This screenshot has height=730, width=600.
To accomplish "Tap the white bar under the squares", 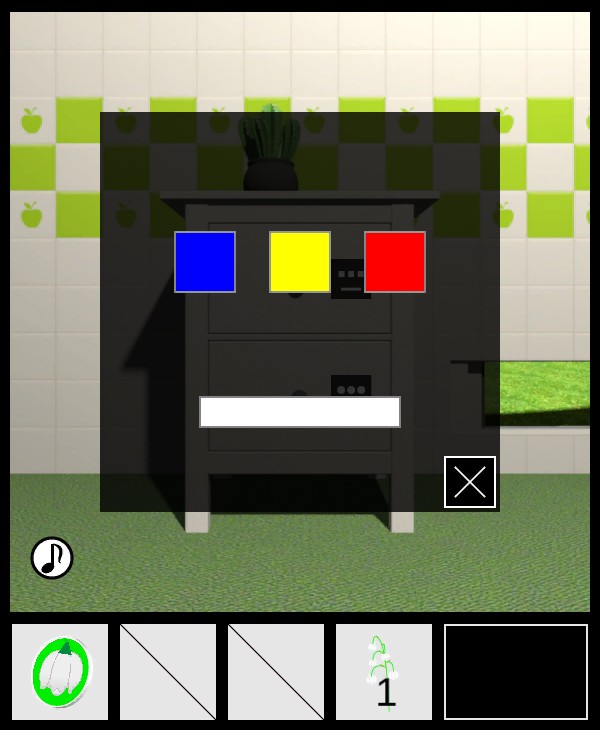I will [x=300, y=412].
